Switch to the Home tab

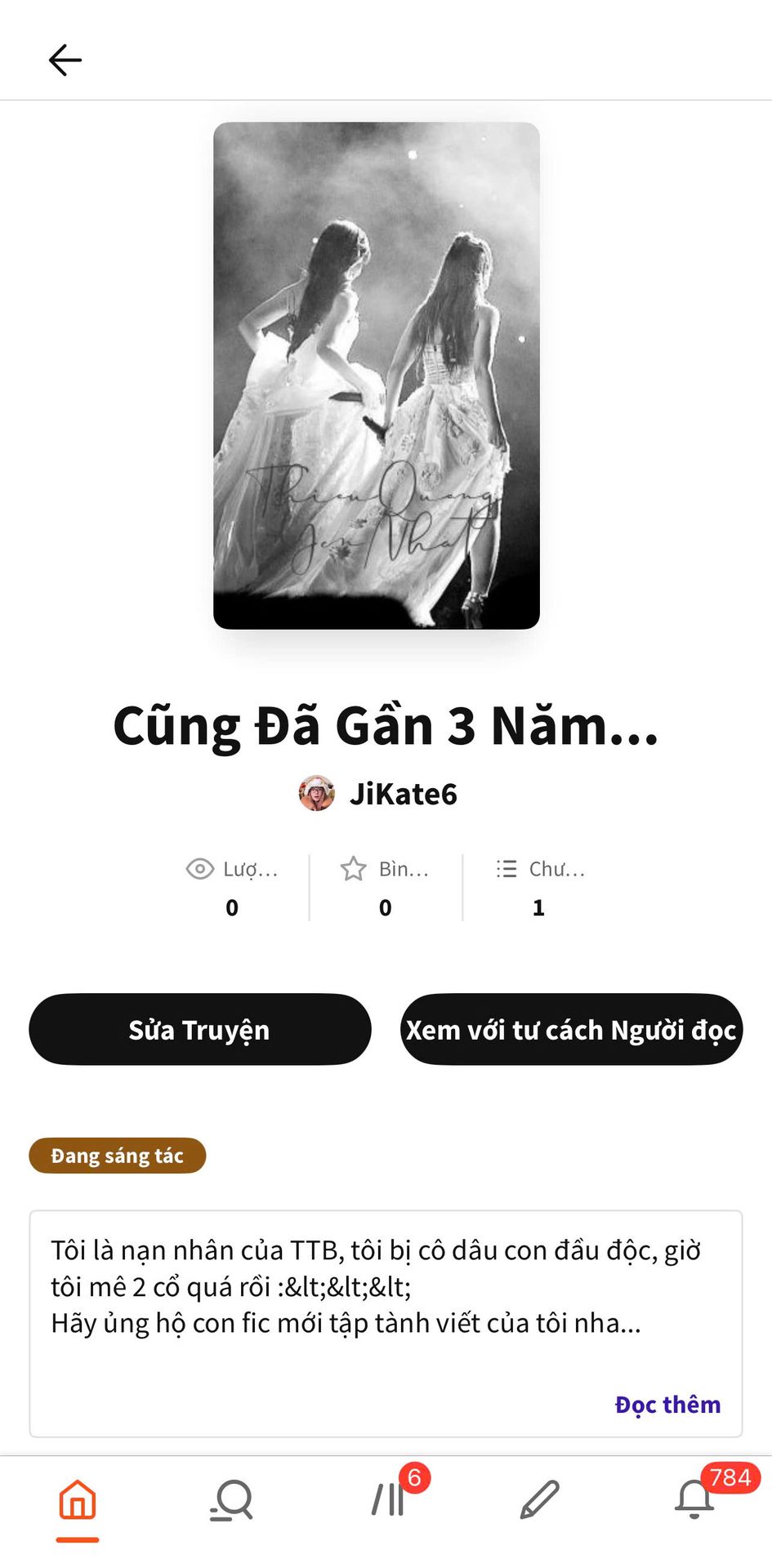(x=78, y=1500)
